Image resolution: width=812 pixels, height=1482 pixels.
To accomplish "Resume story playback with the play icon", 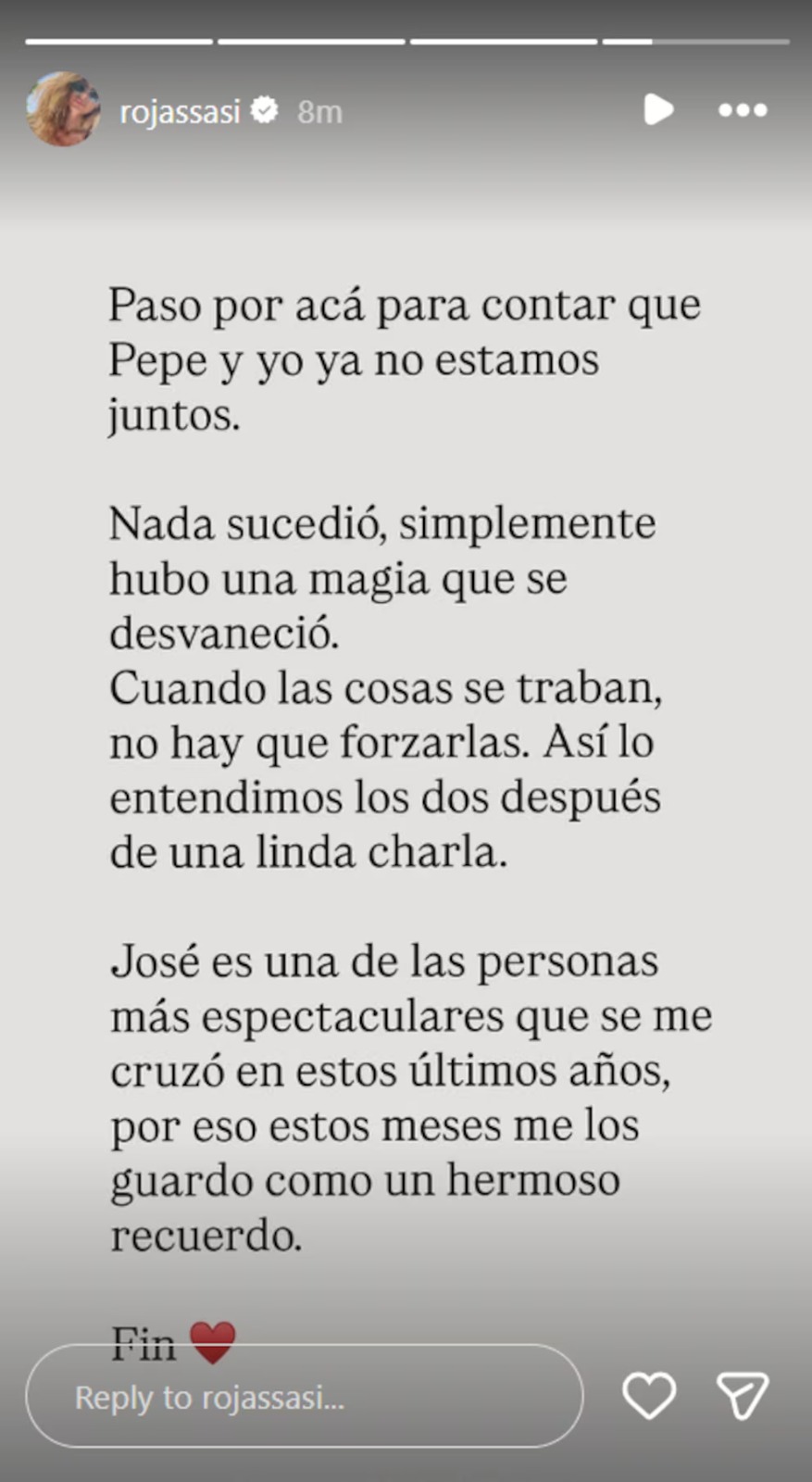I will click(x=658, y=109).
